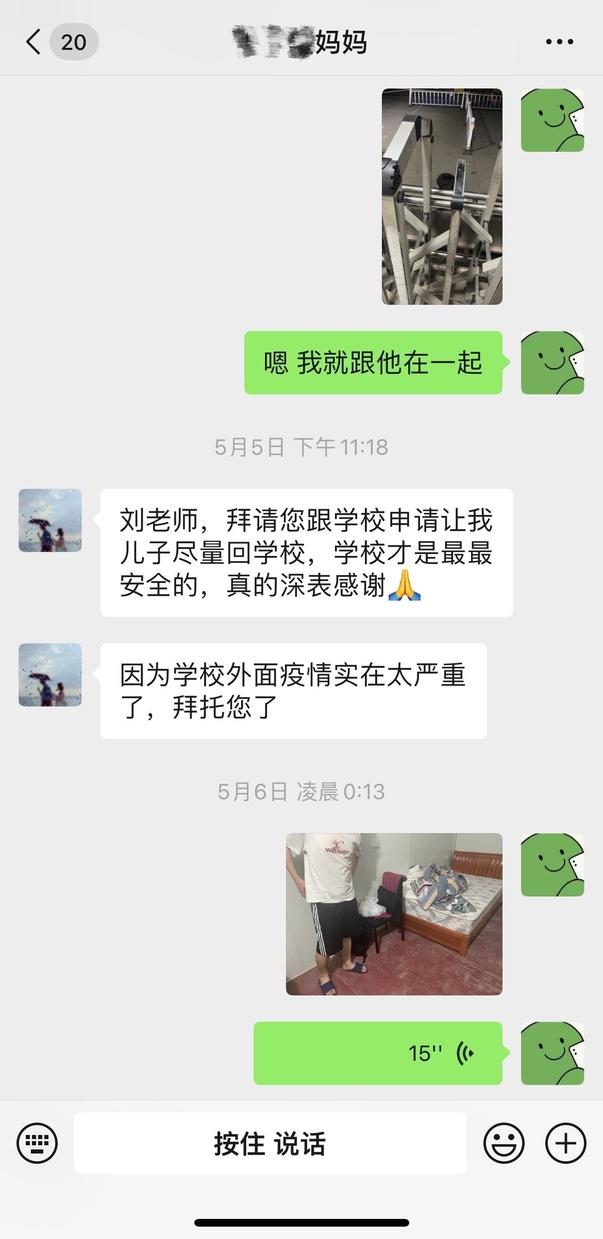
Task: Go back to the chat list
Action: pos(34,42)
